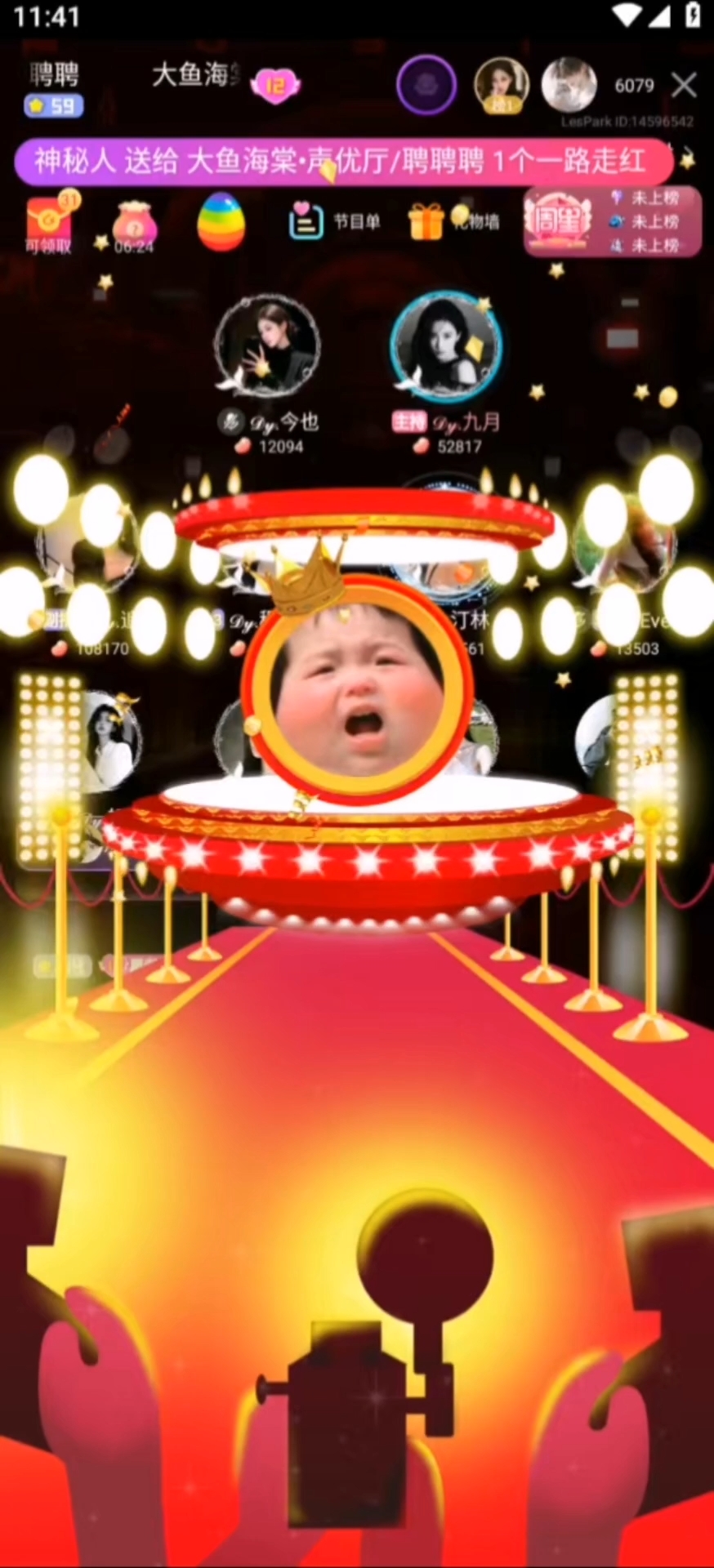Viewport: 714px width, 1568px height.
Task: Open the 节目单 program list
Action: (x=335, y=221)
